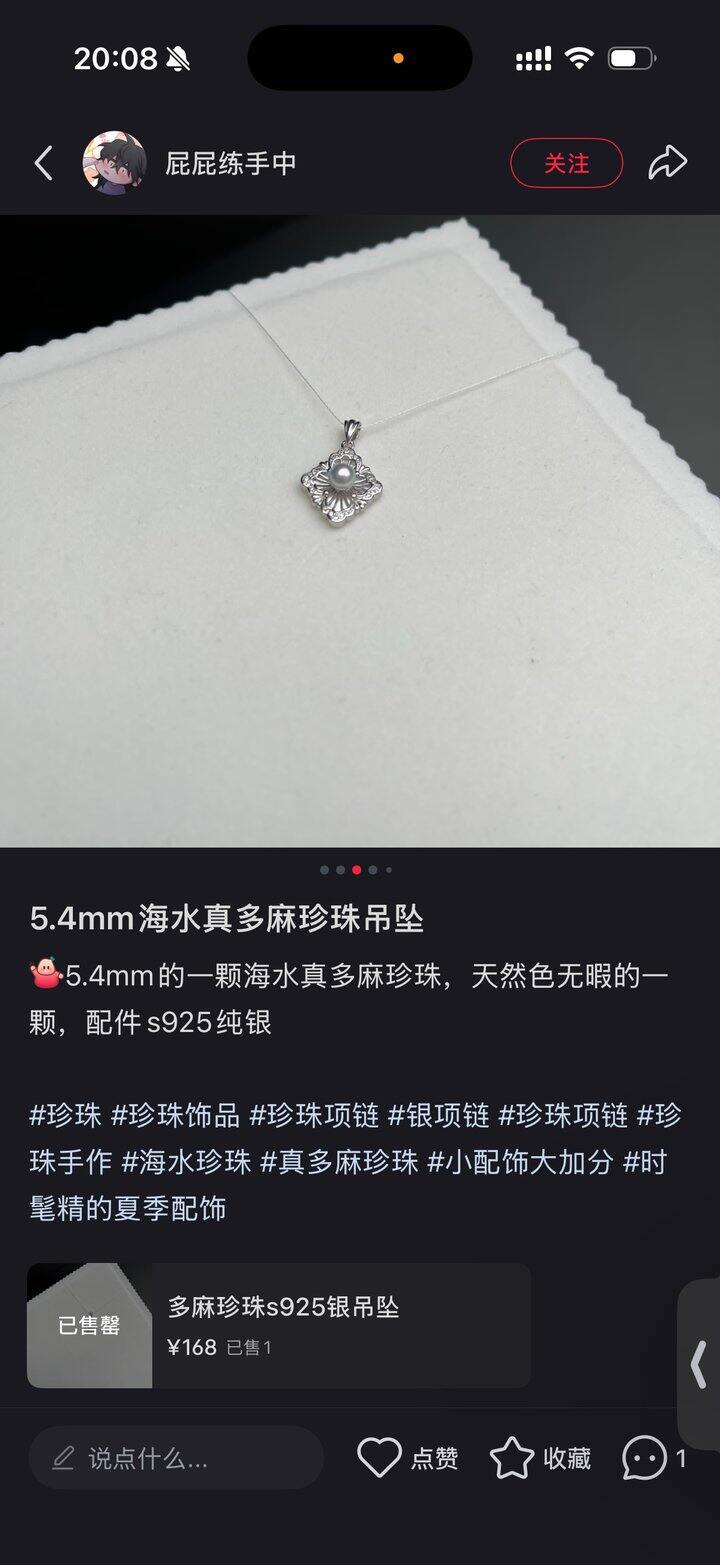Screen dimensions: 720x1565
Task: Open the #珍珠饰品 hashtag
Action: [x=175, y=1115]
